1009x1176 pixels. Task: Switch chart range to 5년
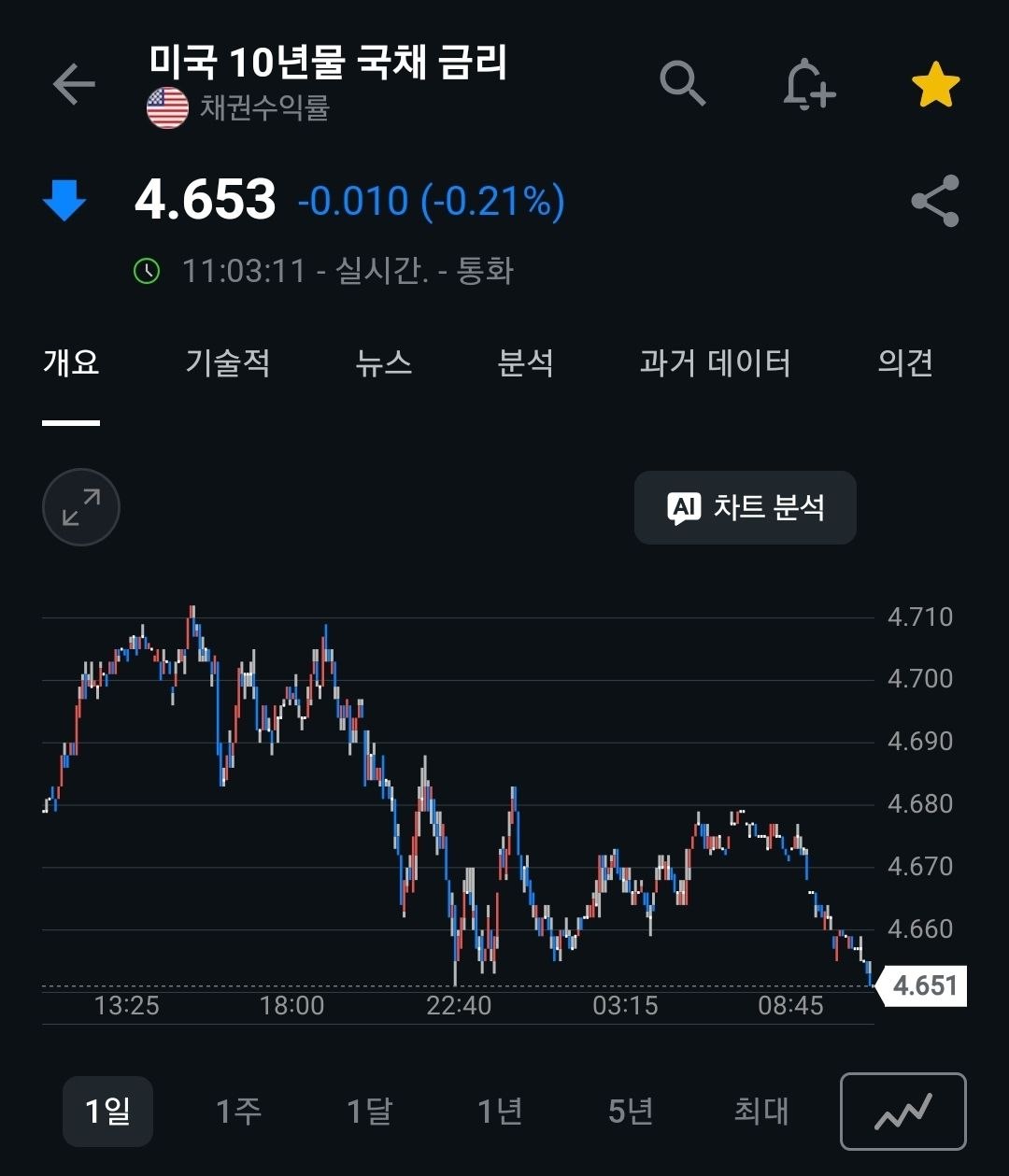click(631, 1111)
